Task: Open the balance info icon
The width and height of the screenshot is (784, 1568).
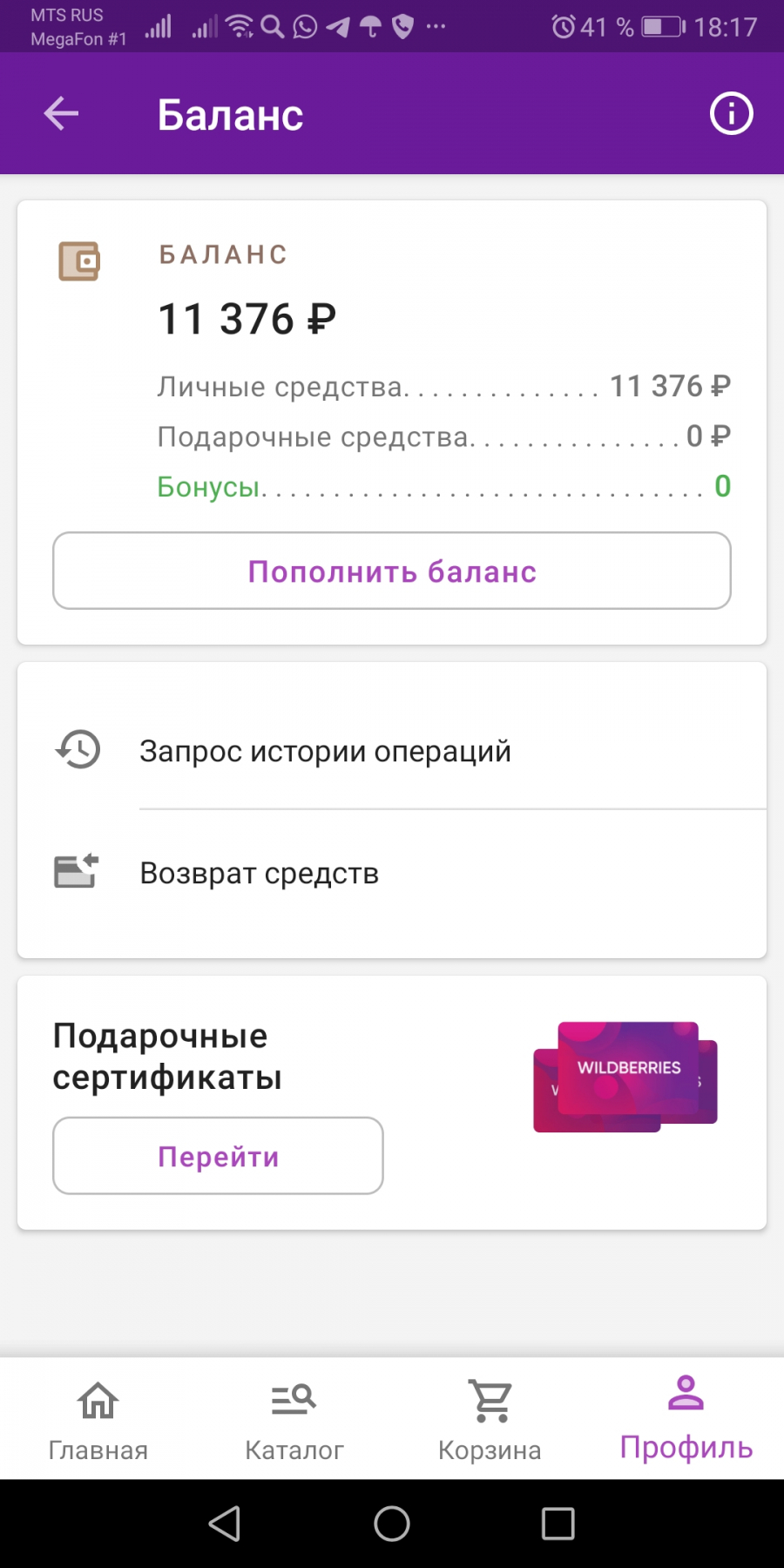Action: click(x=731, y=114)
